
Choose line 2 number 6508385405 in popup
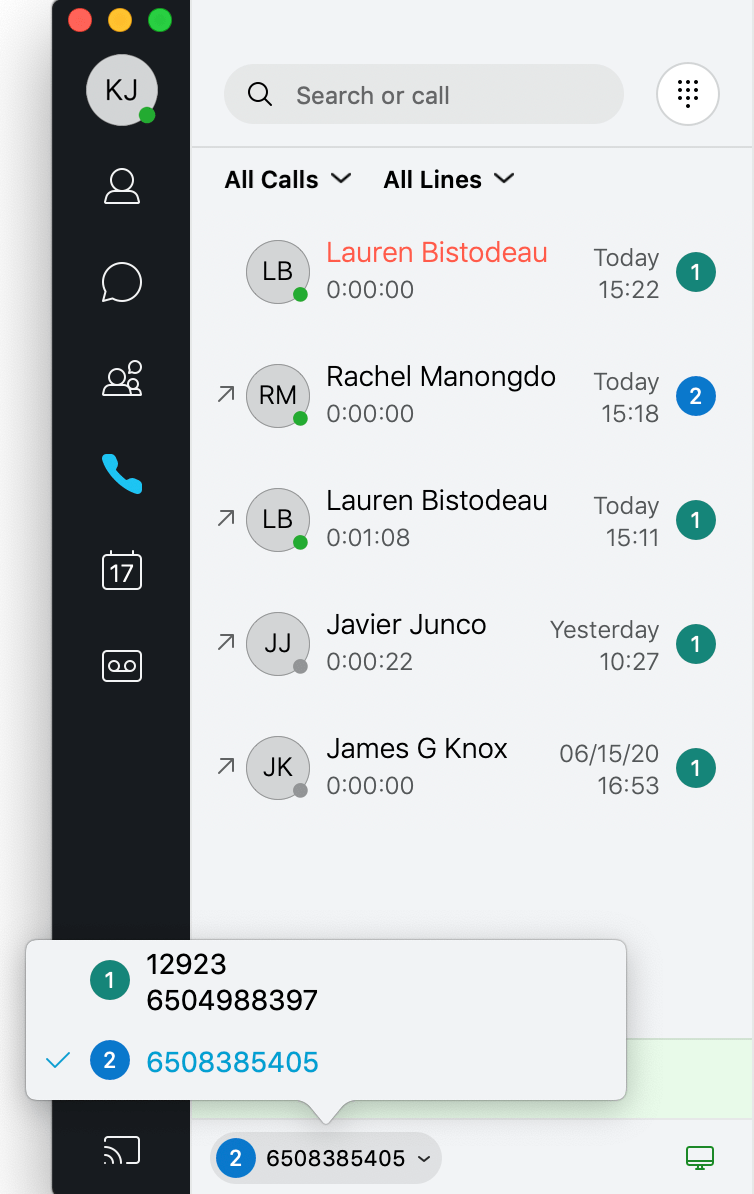tap(232, 1061)
